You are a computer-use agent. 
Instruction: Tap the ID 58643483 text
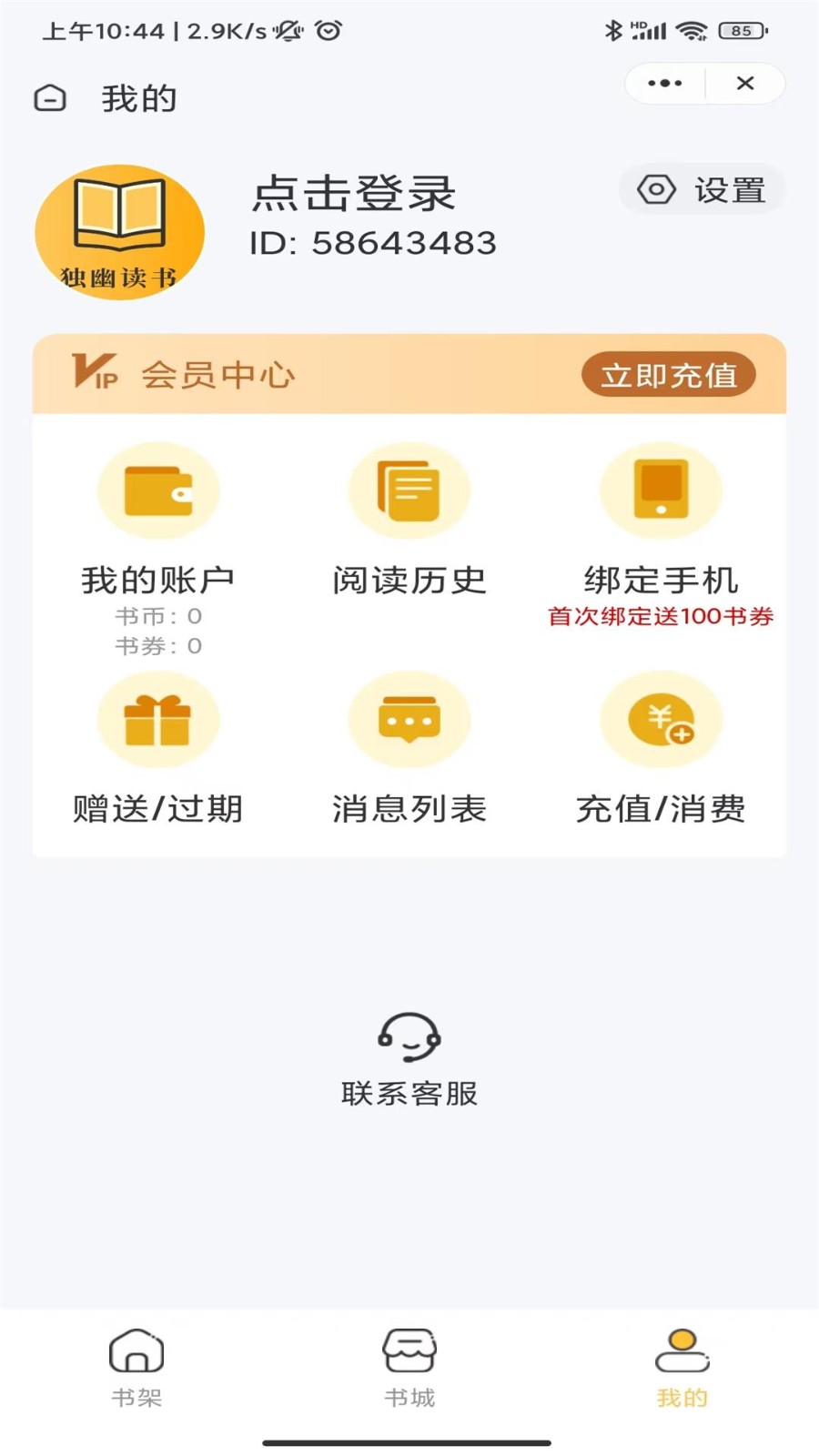tap(375, 243)
